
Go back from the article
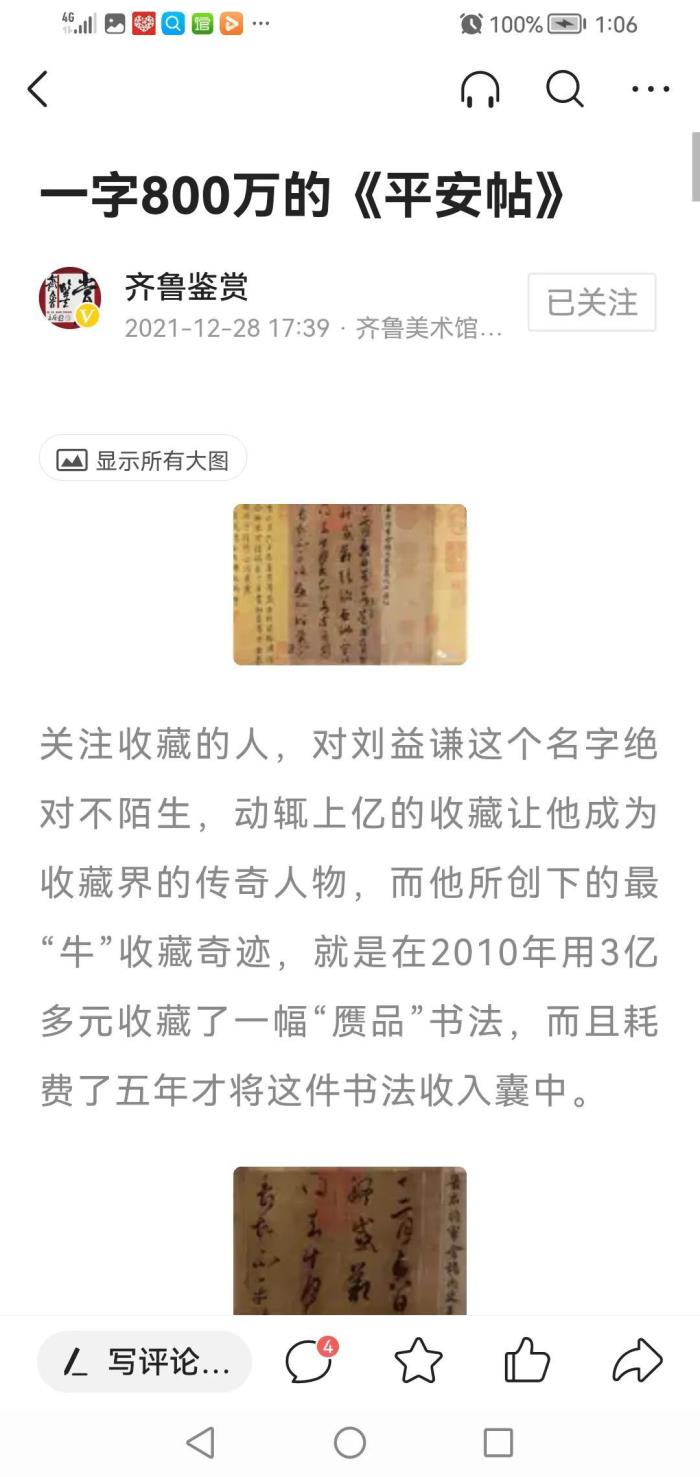(x=38, y=90)
